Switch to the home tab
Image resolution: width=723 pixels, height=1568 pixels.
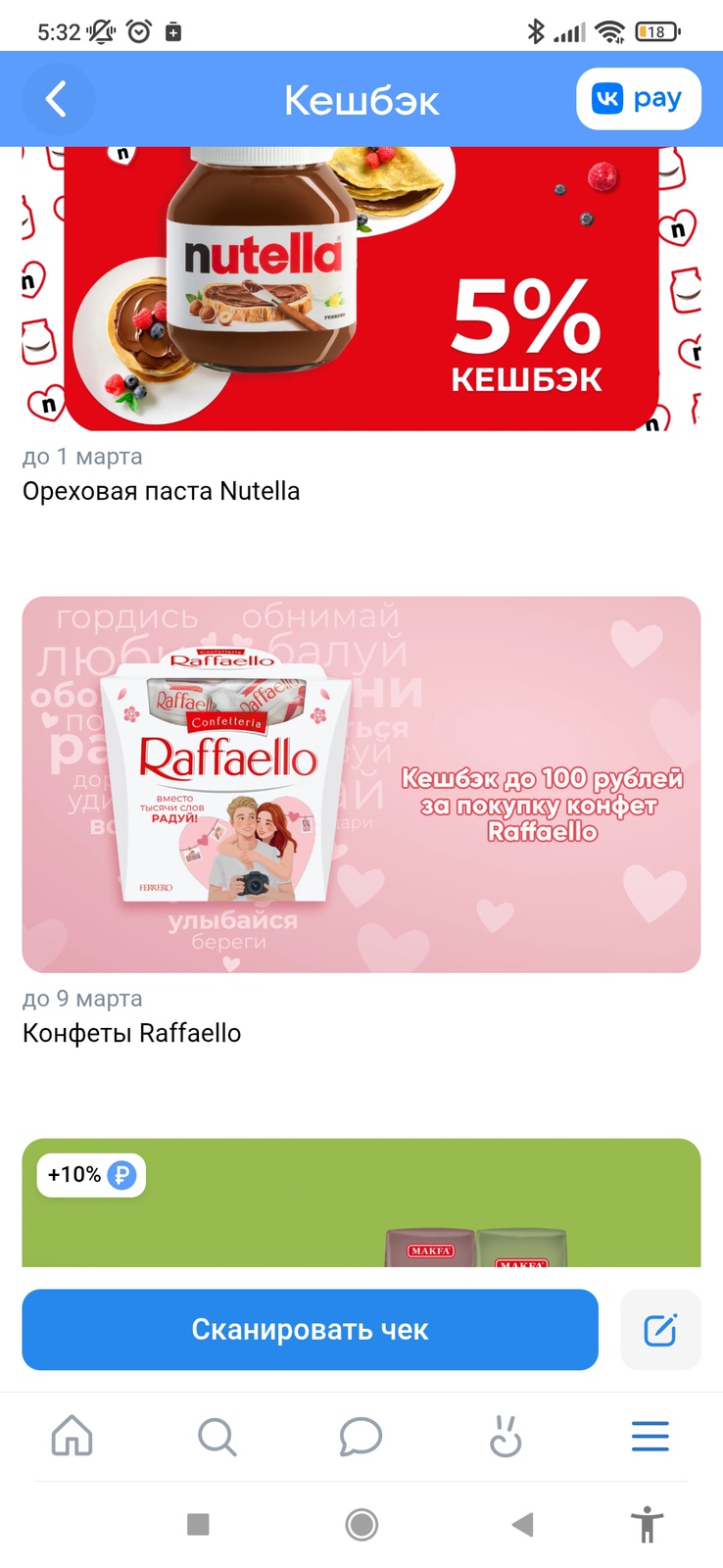tap(72, 1437)
